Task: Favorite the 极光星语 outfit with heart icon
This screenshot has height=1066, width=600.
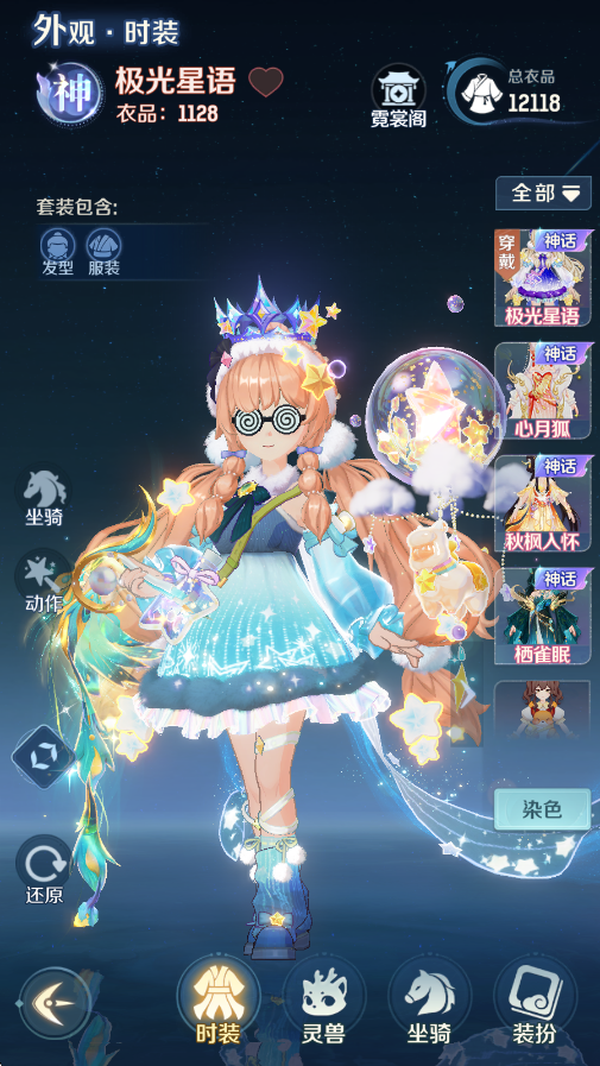Action: point(266,81)
